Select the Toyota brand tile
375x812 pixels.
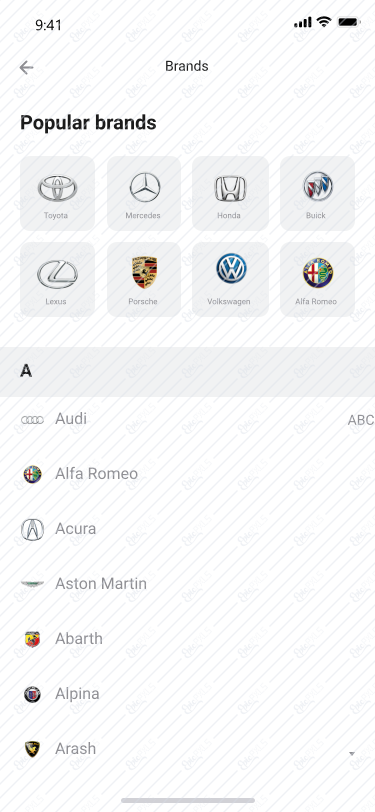pos(57,193)
